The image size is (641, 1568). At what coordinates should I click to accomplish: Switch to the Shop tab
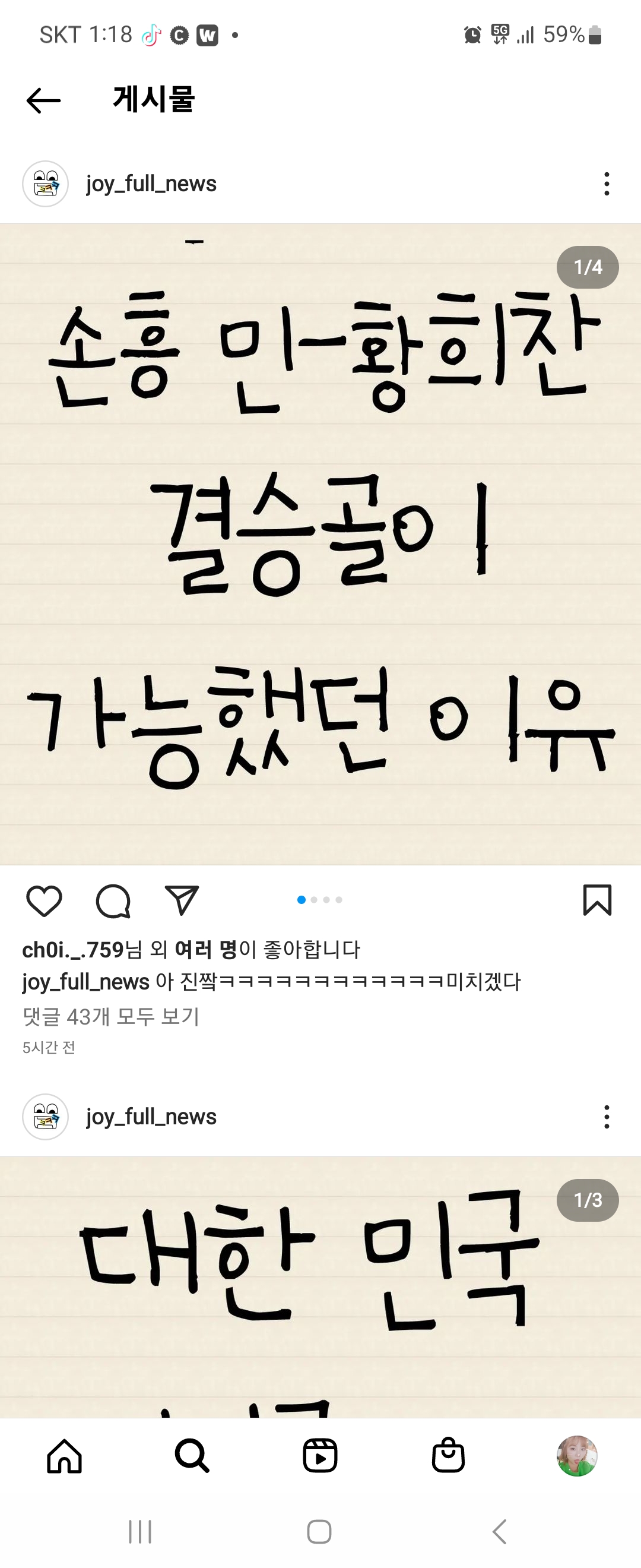[448, 1456]
